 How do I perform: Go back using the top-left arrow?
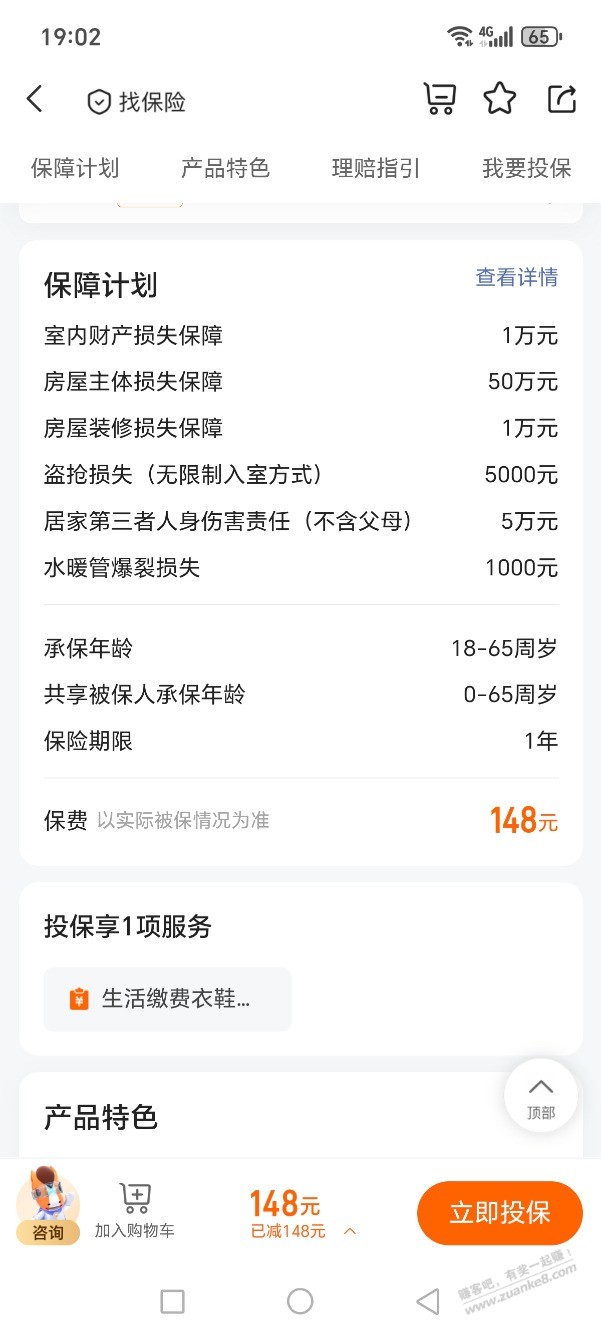(35, 99)
